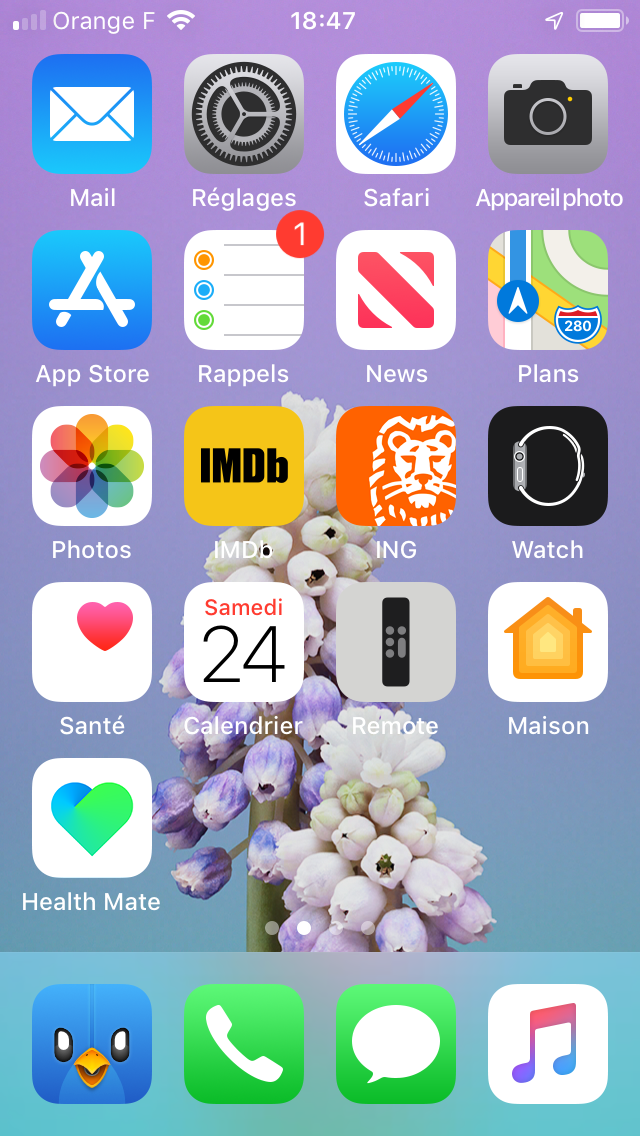Launch the News app

pyautogui.click(x=396, y=290)
